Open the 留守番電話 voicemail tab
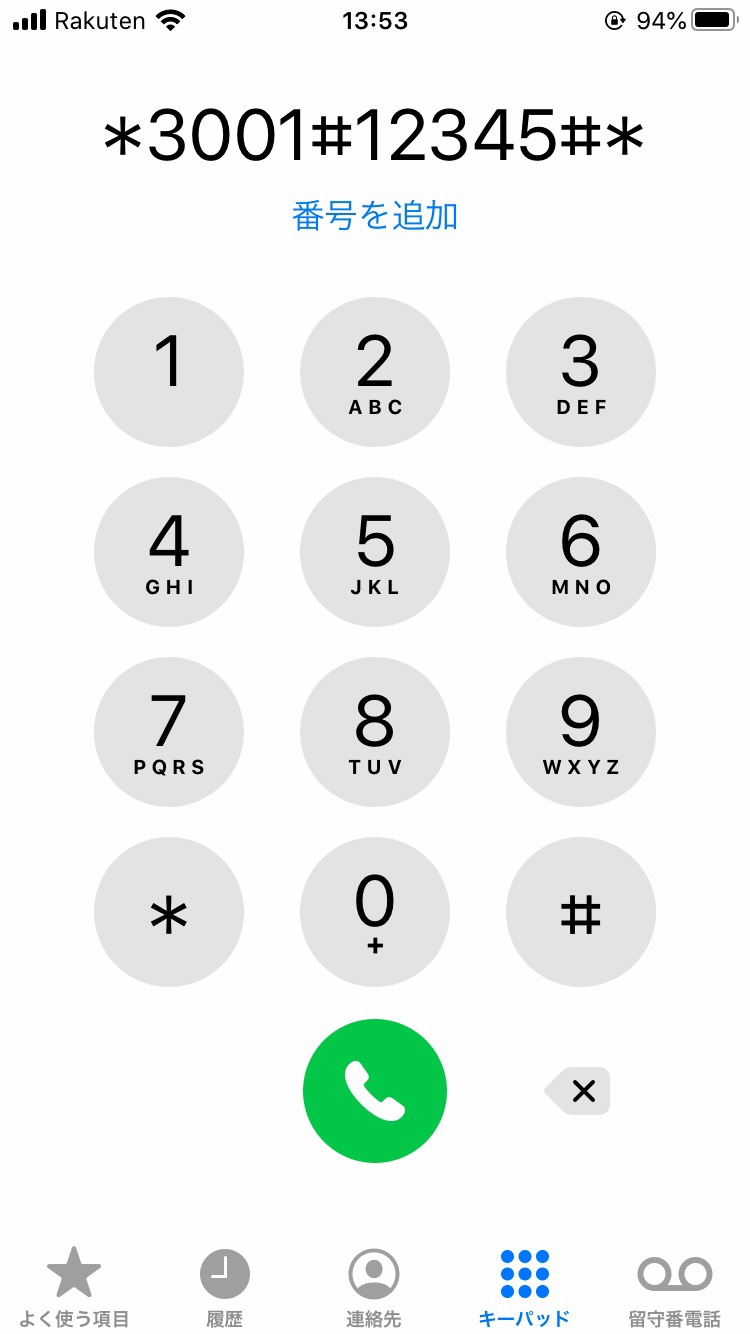The width and height of the screenshot is (750, 1334). [x=675, y=1288]
